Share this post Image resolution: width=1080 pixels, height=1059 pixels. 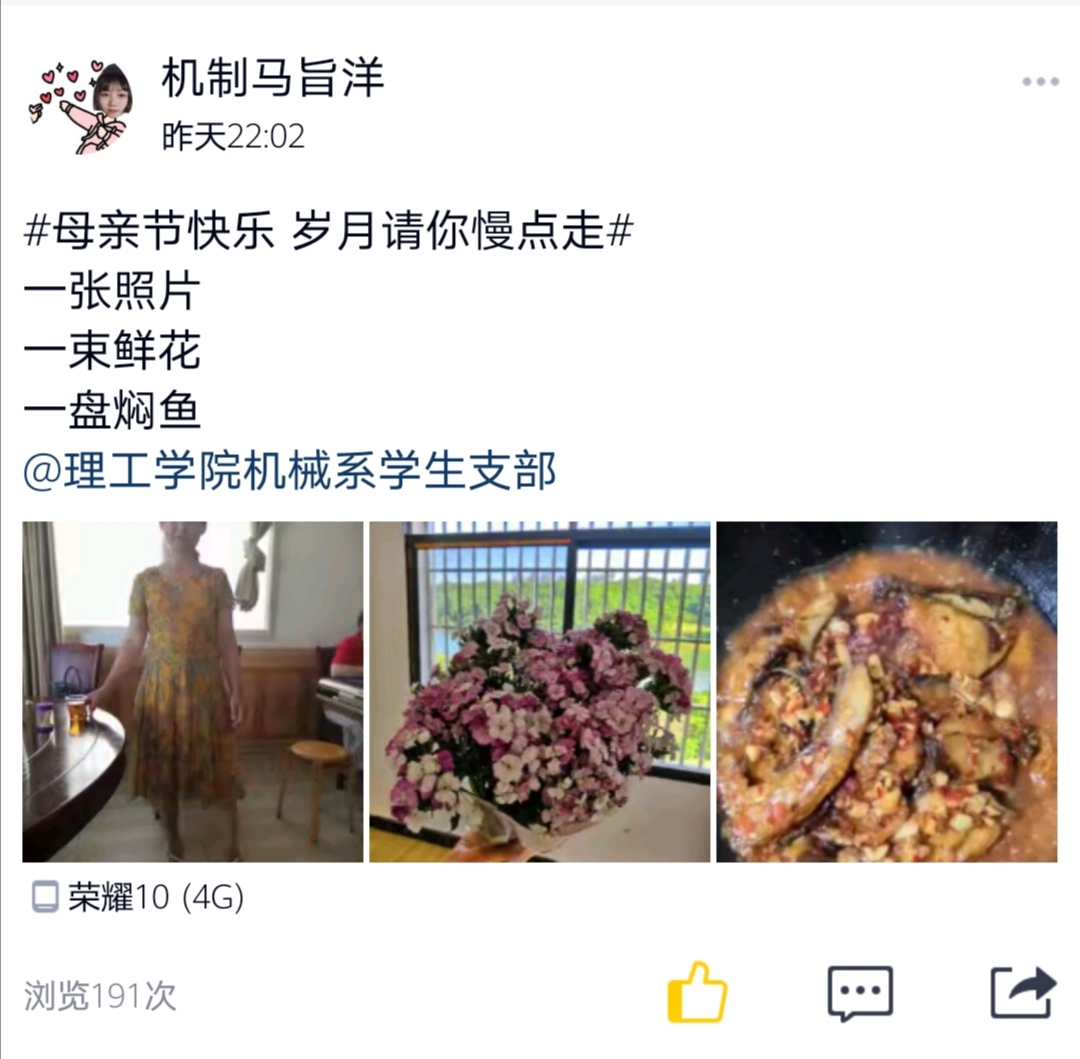(1023, 992)
